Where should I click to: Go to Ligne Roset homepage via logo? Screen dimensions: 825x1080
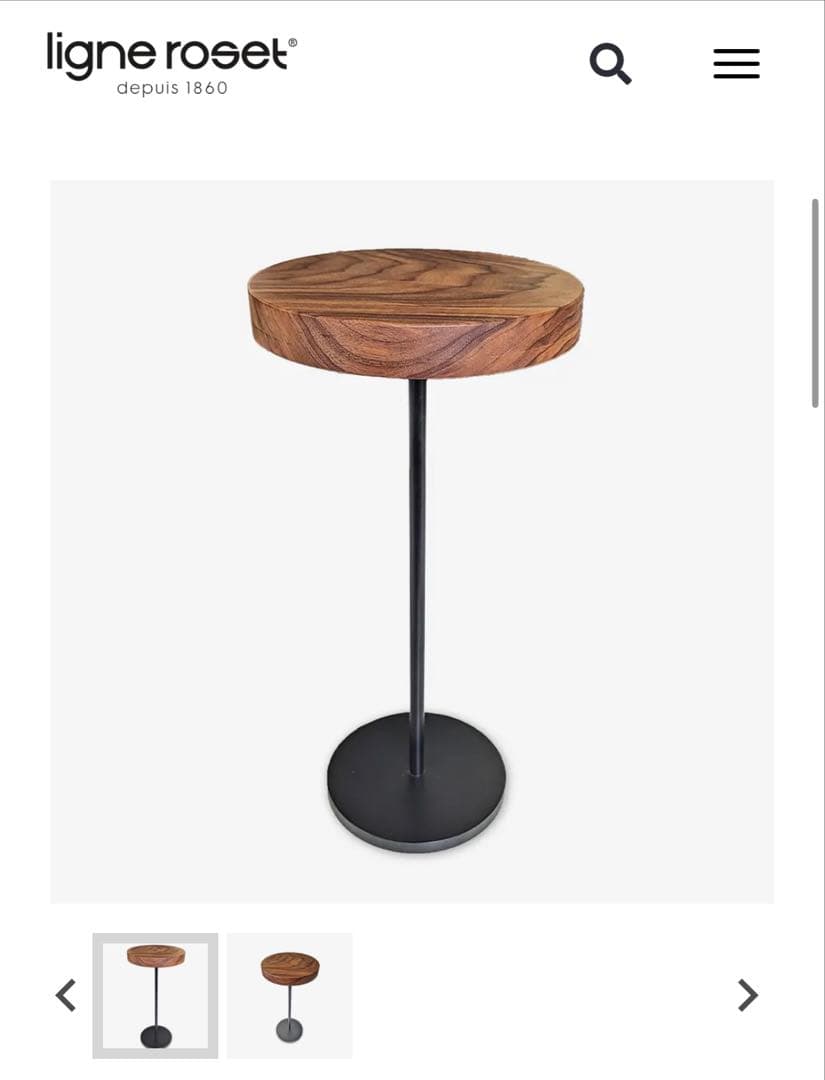click(x=172, y=64)
